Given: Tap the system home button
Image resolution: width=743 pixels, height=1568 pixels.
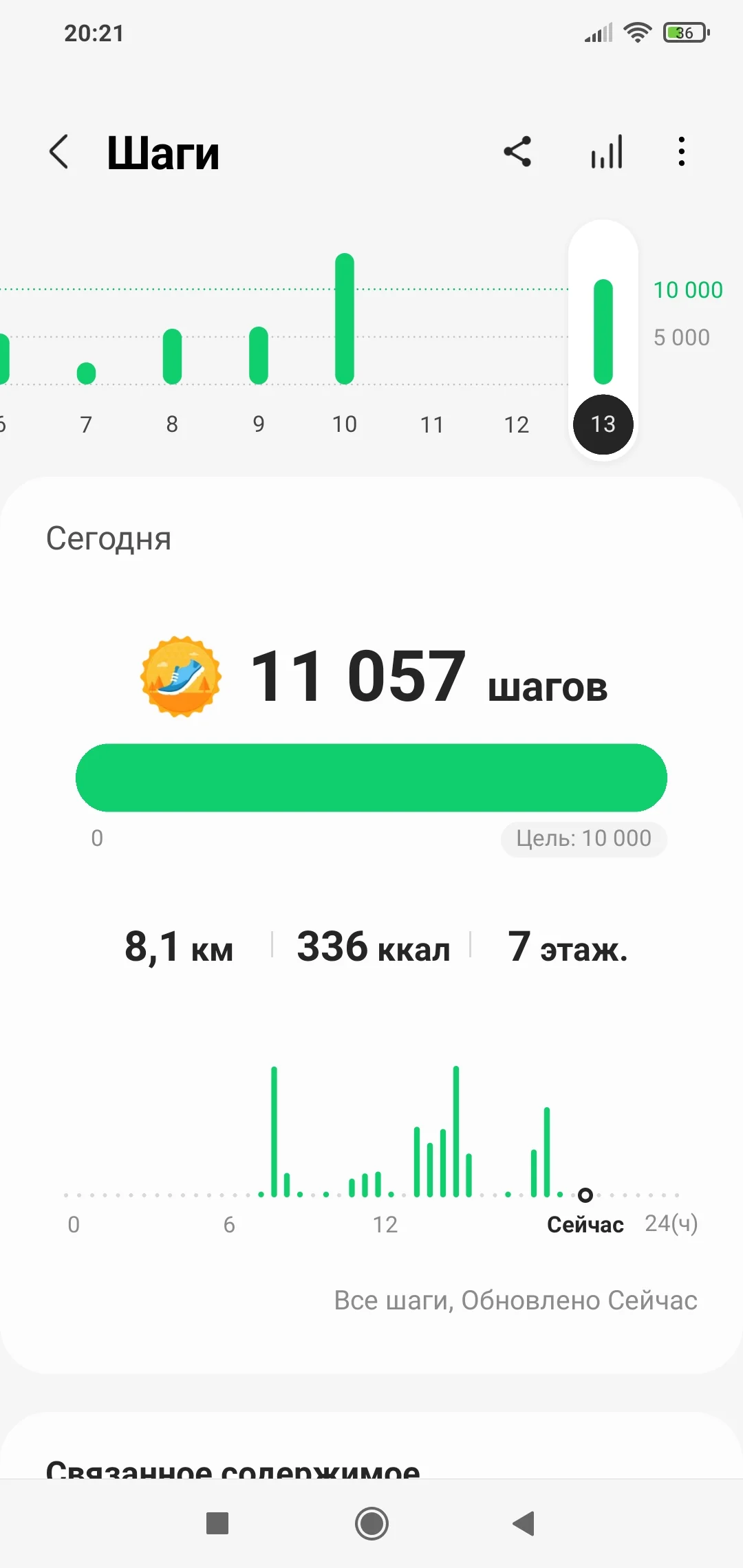Looking at the screenshot, I should point(371,1523).
